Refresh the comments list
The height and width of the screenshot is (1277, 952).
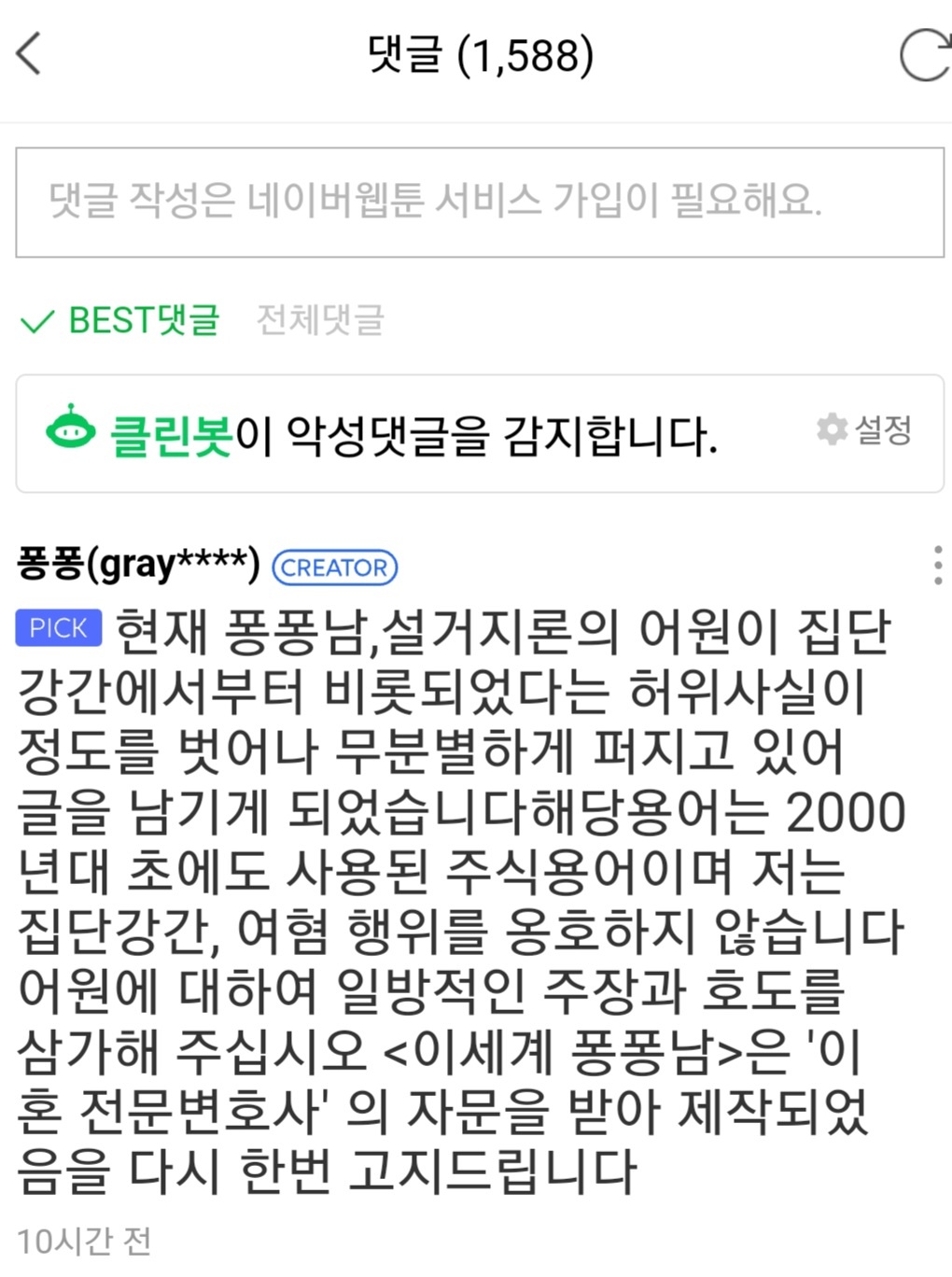(922, 55)
